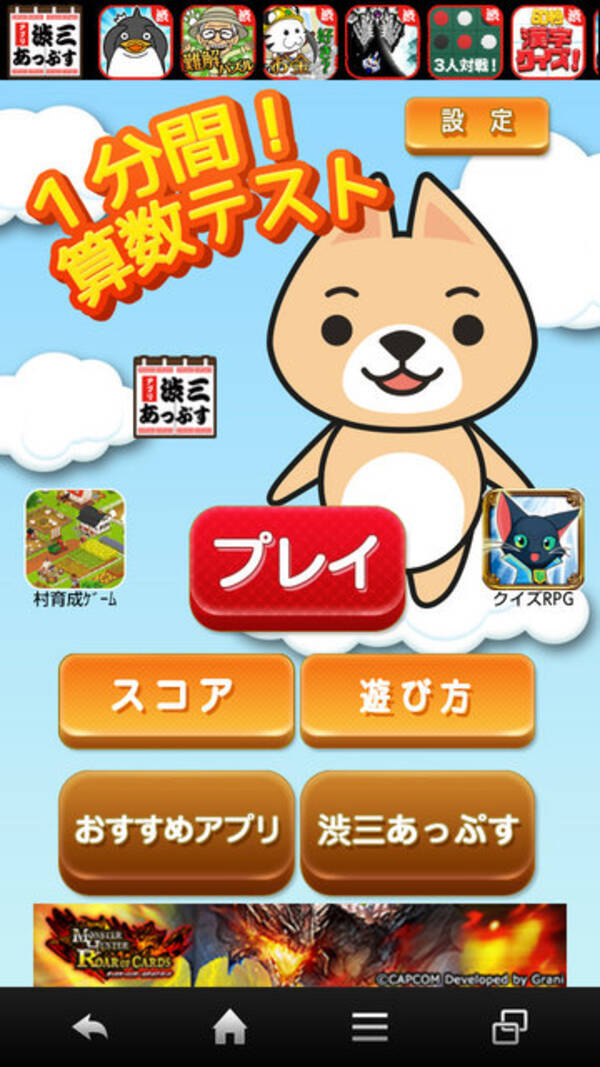Open the 設定 settings button
The height and width of the screenshot is (1067, 600).
tap(477, 124)
